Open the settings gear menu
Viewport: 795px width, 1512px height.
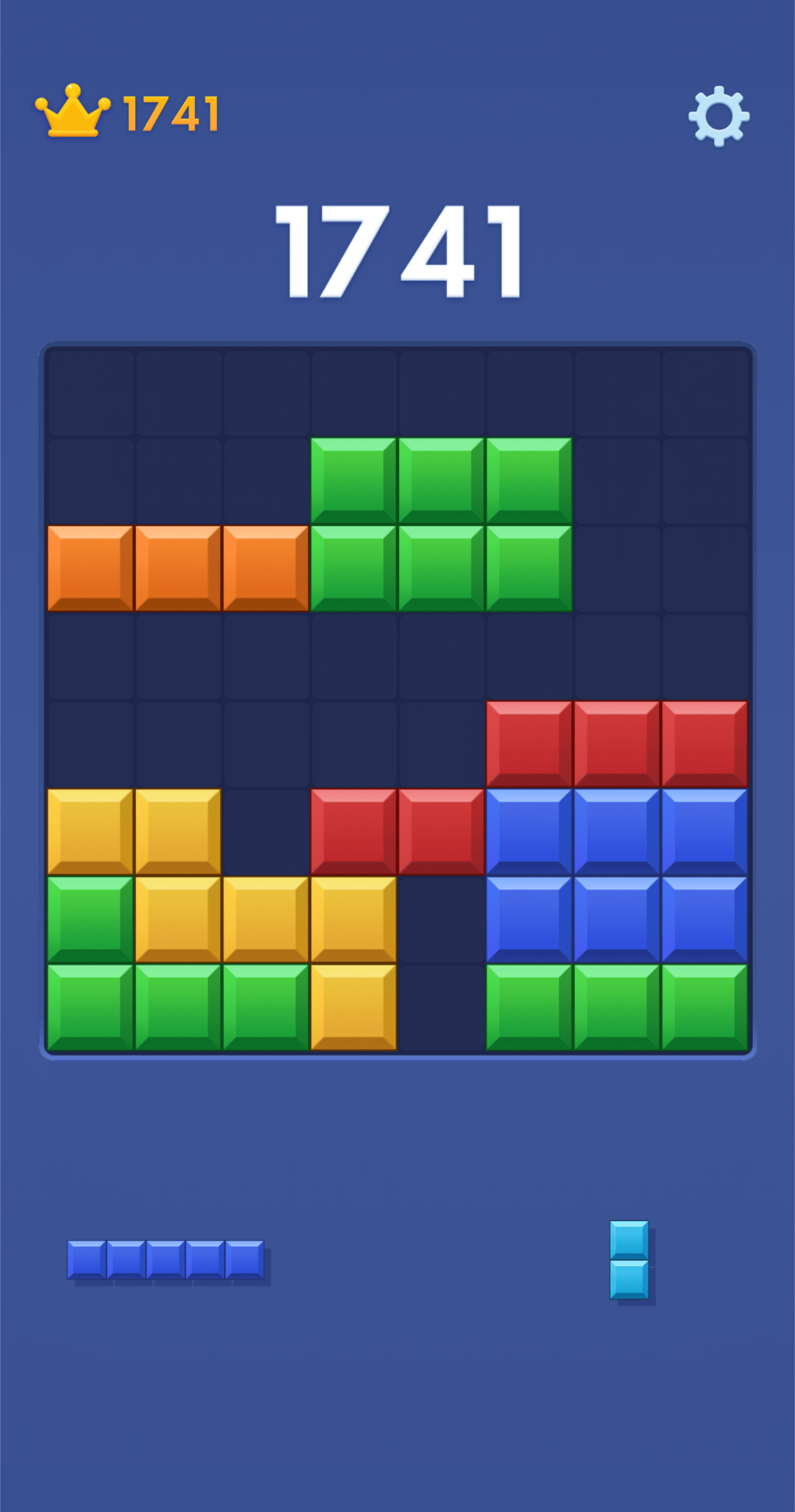click(x=718, y=115)
